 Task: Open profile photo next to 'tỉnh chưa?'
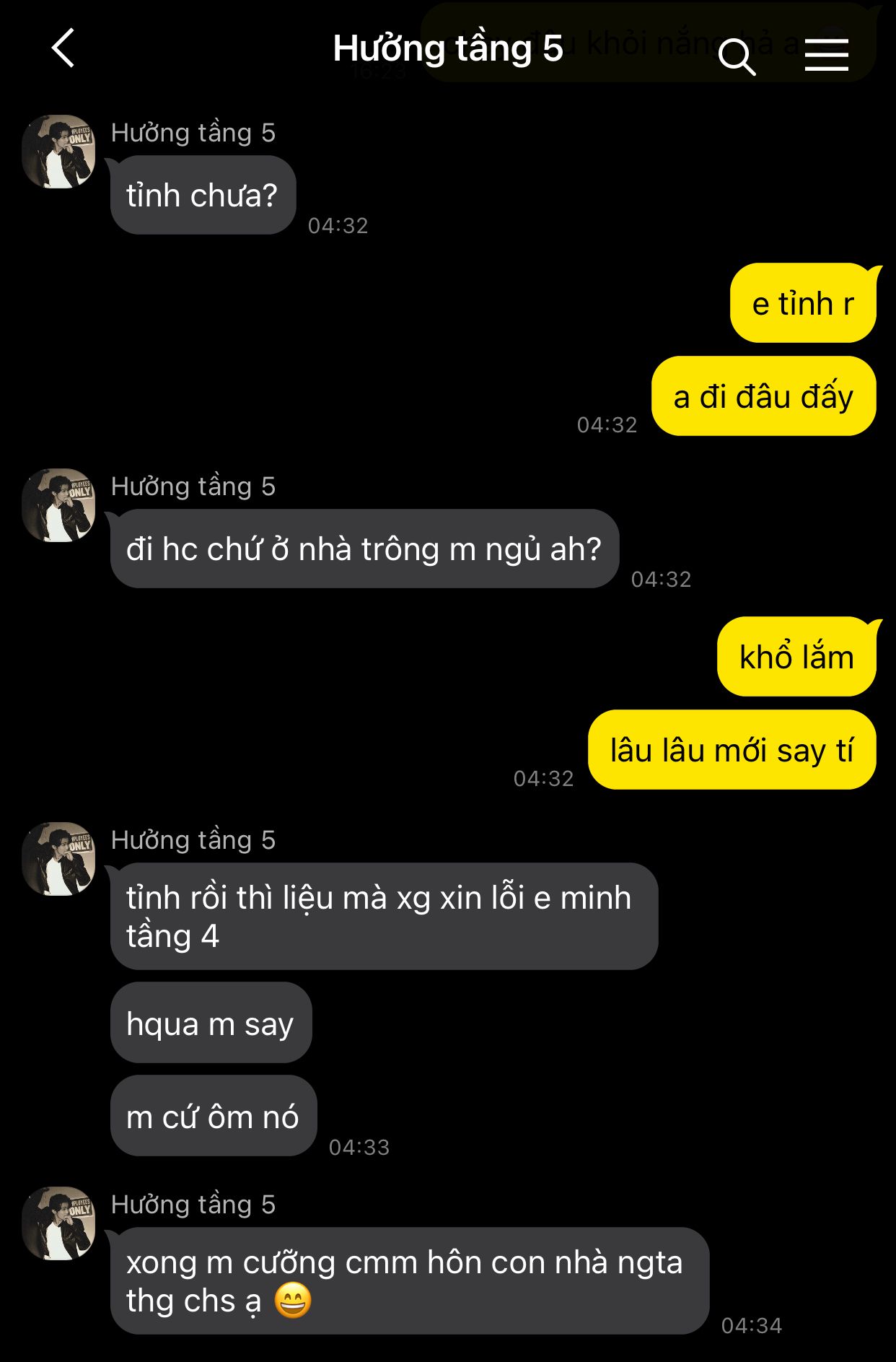click(58, 152)
